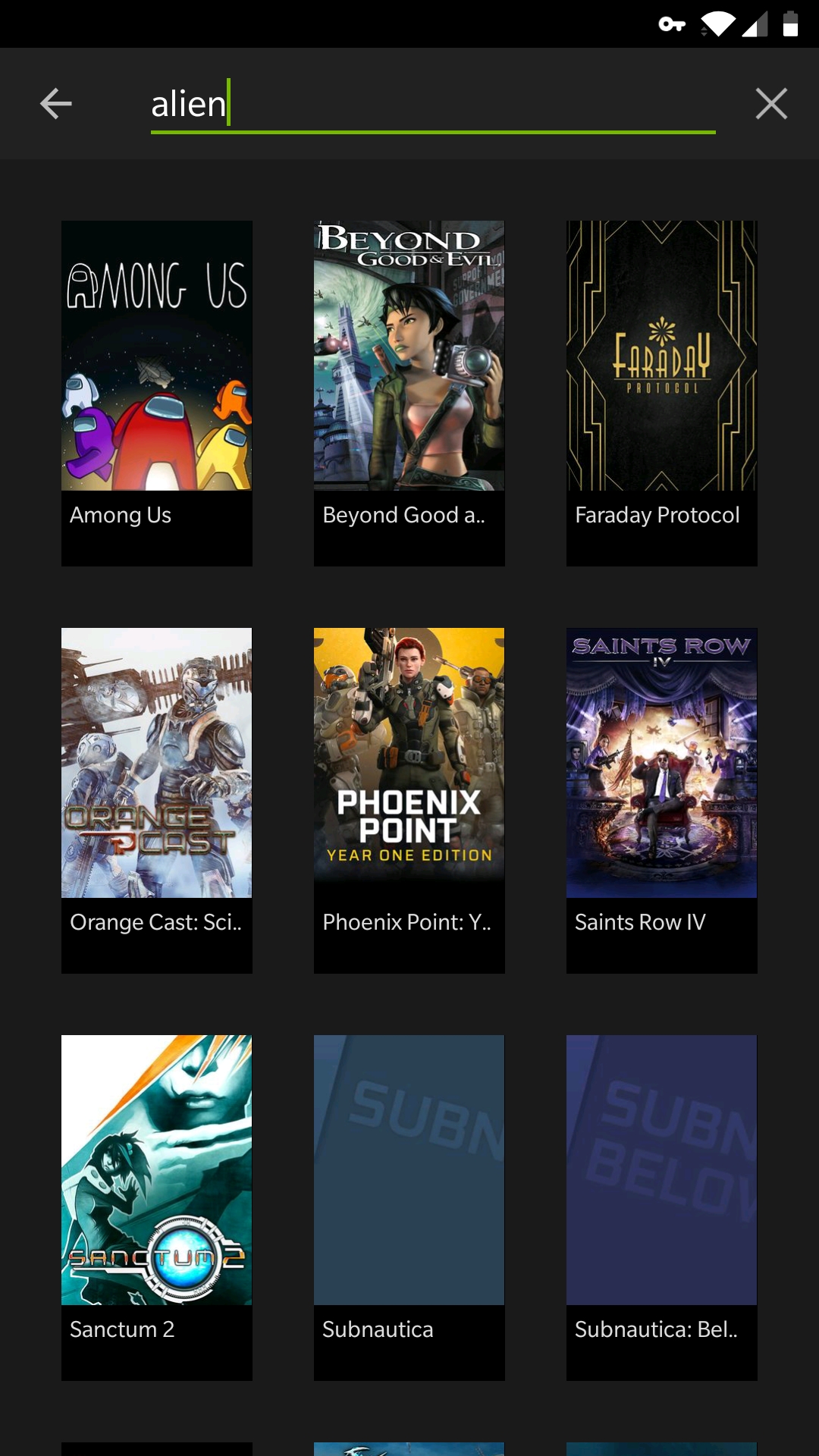The height and width of the screenshot is (1456, 819).
Task: Clear the search text with the X
Action: click(771, 104)
